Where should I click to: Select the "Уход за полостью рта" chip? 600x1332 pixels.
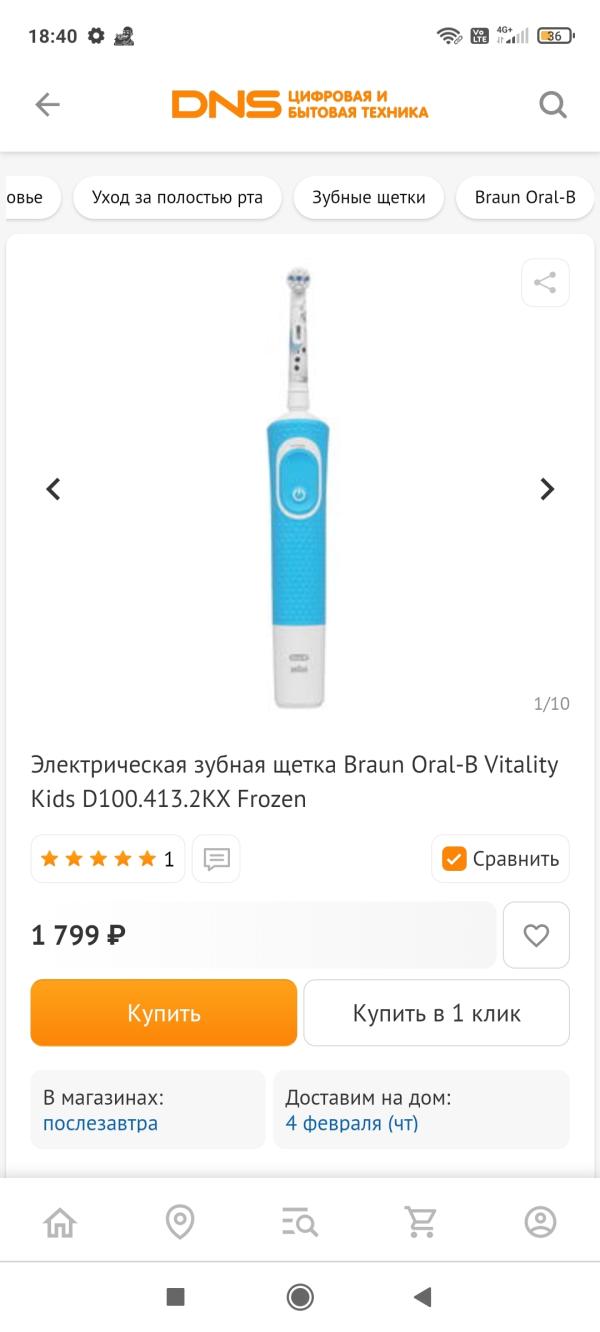pyautogui.click(x=177, y=197)
